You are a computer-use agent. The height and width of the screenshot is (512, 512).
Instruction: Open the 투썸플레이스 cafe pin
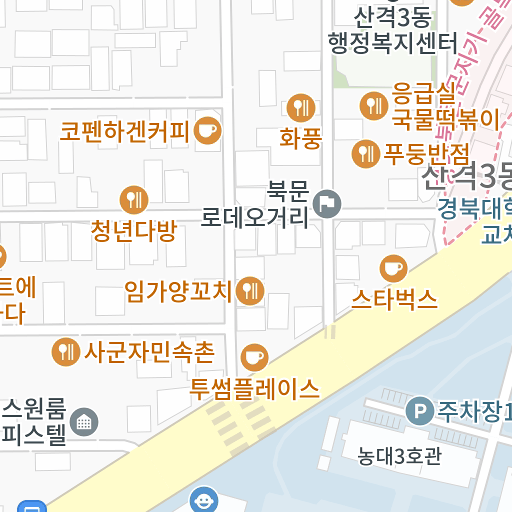click(254, 358)
